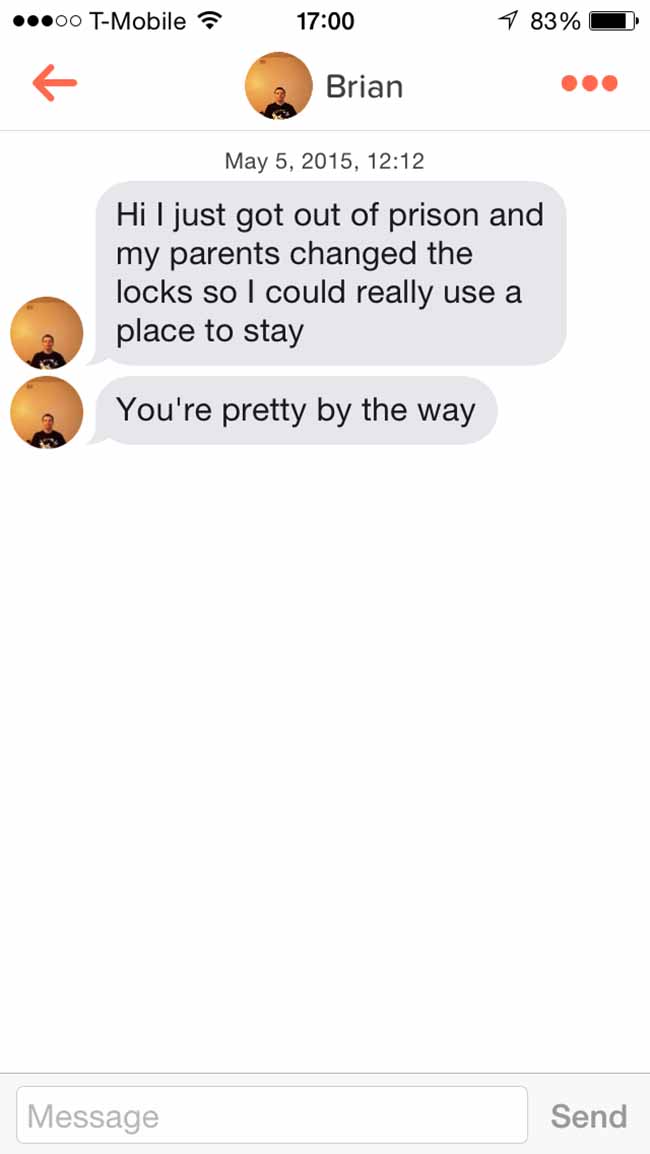Image resolution: width=650 pixels, height=1154 pixels.
Task: Go back using the orange arrow
Action: coord(54,83)
